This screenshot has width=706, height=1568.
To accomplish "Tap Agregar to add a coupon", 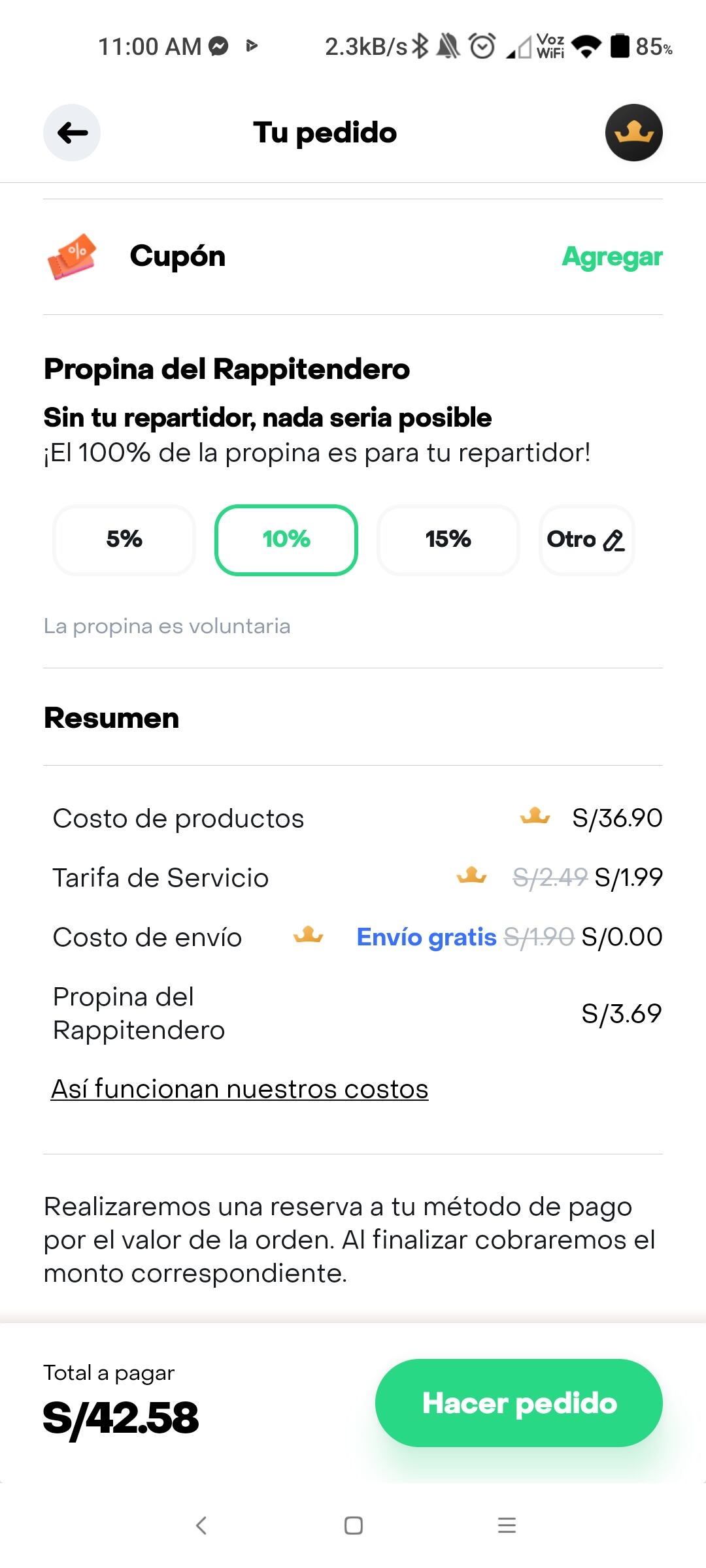I will pyautogui.click(x=613, y=257).
